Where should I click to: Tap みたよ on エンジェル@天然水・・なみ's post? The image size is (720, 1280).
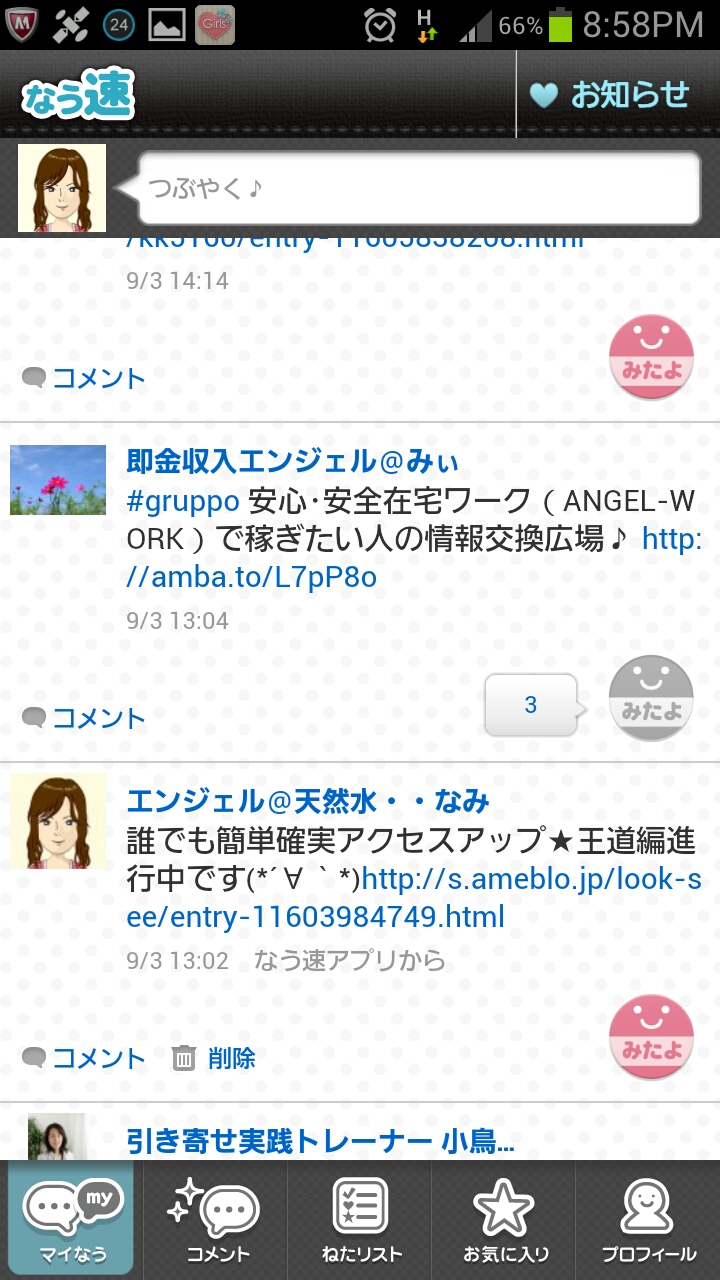click(x=651, y=1038)
